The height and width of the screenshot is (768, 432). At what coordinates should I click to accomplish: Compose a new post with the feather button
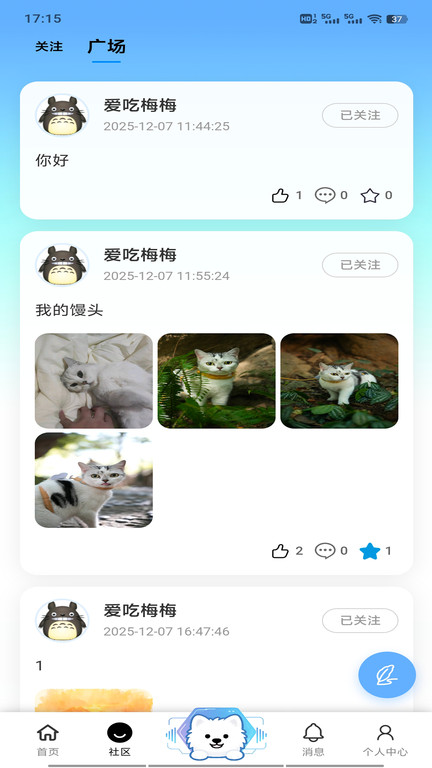point(387,674)
